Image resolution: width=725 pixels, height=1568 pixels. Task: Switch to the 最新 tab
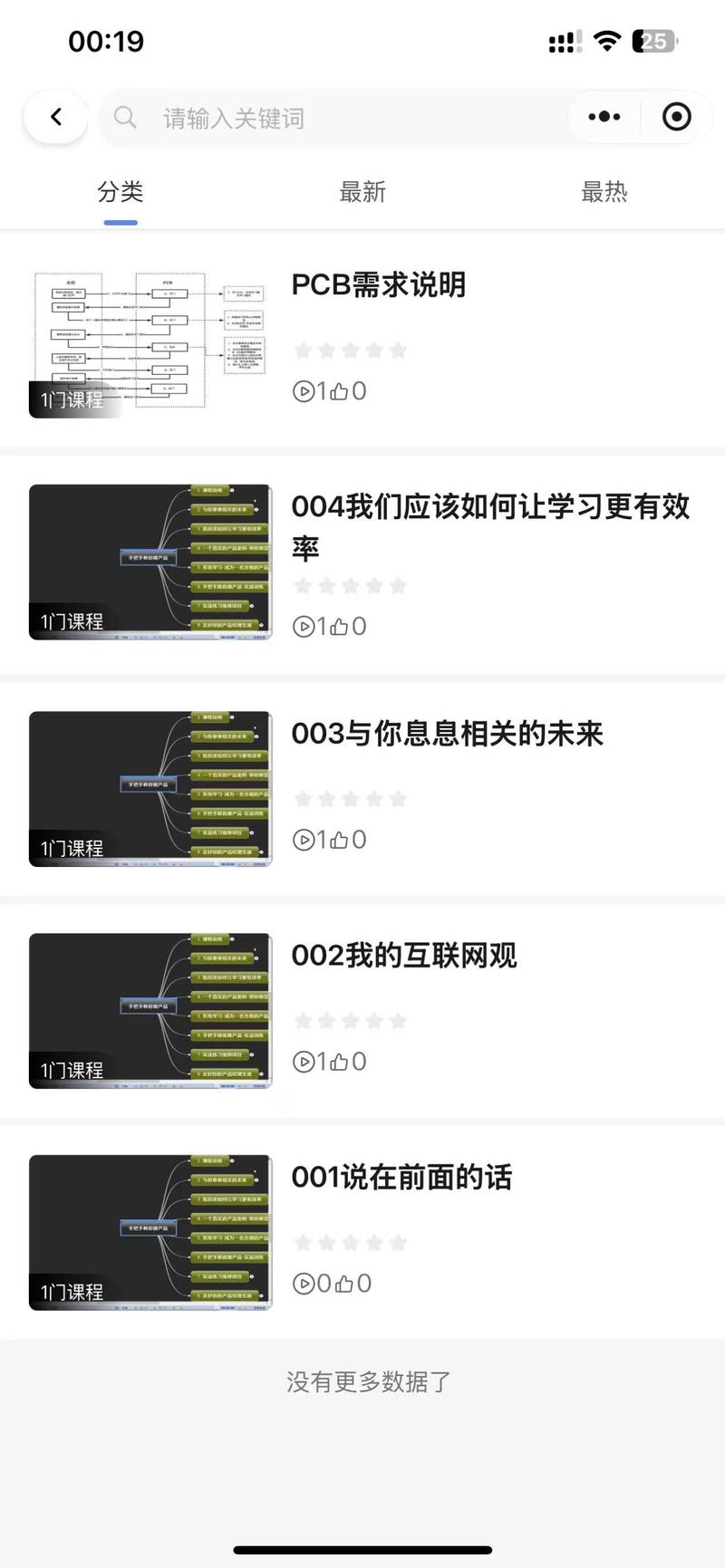click(x=362, y=192)
